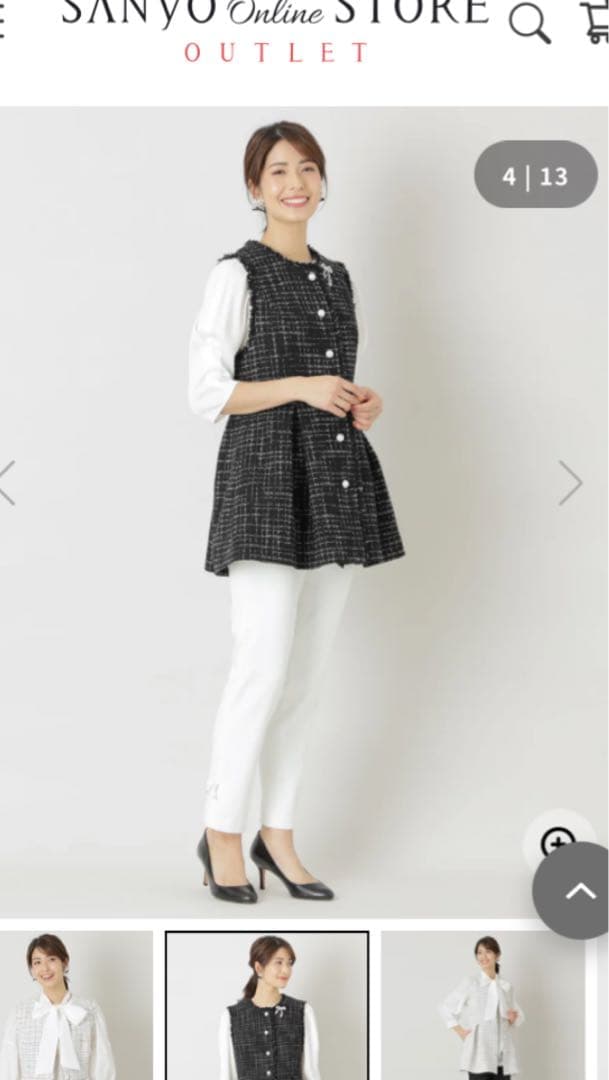Screen dimensions: 609x1080
Task: Show the previous product photo
Action: click(8, 483)
